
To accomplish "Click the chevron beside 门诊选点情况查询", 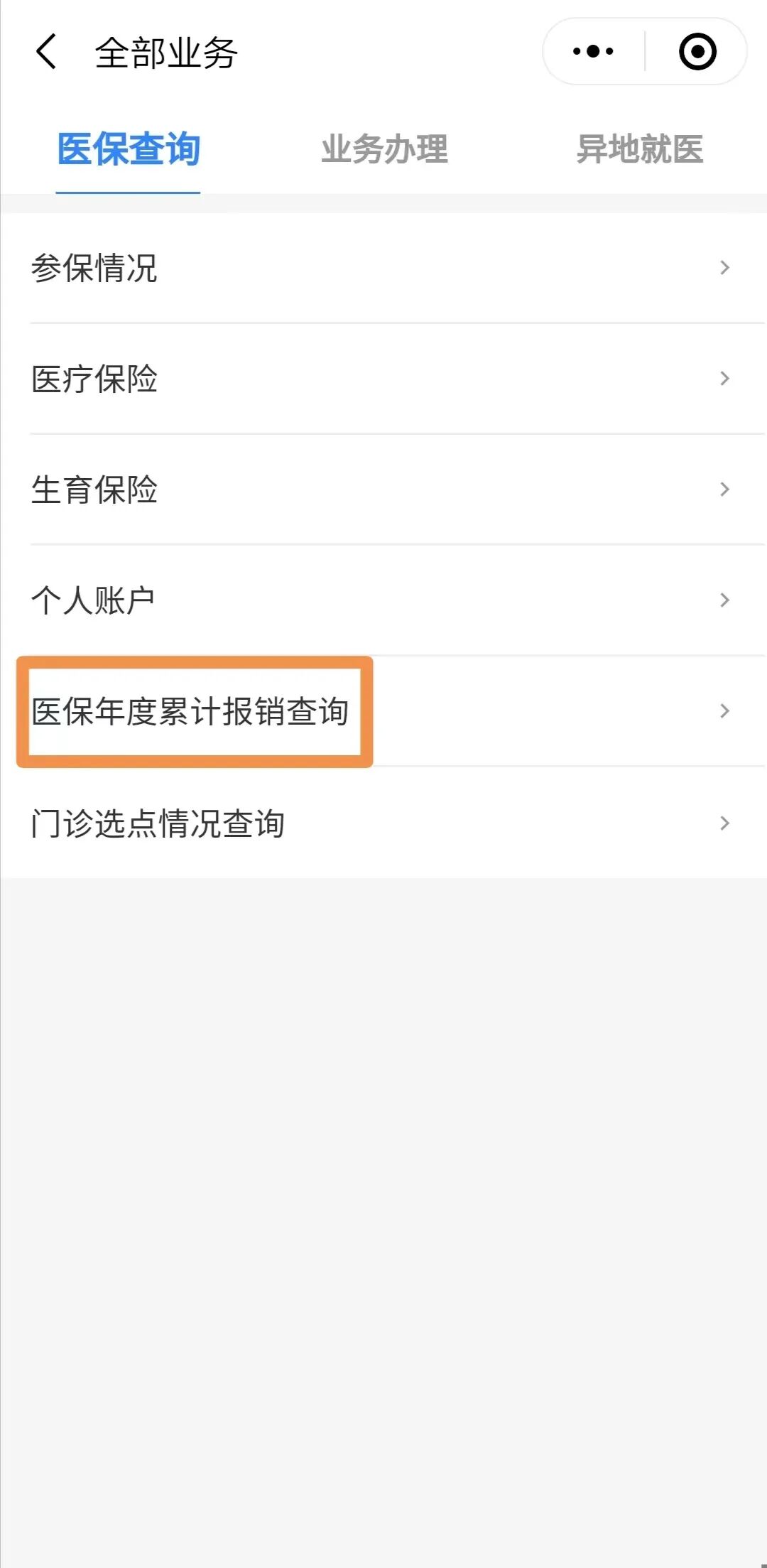I will click(724, 823).
